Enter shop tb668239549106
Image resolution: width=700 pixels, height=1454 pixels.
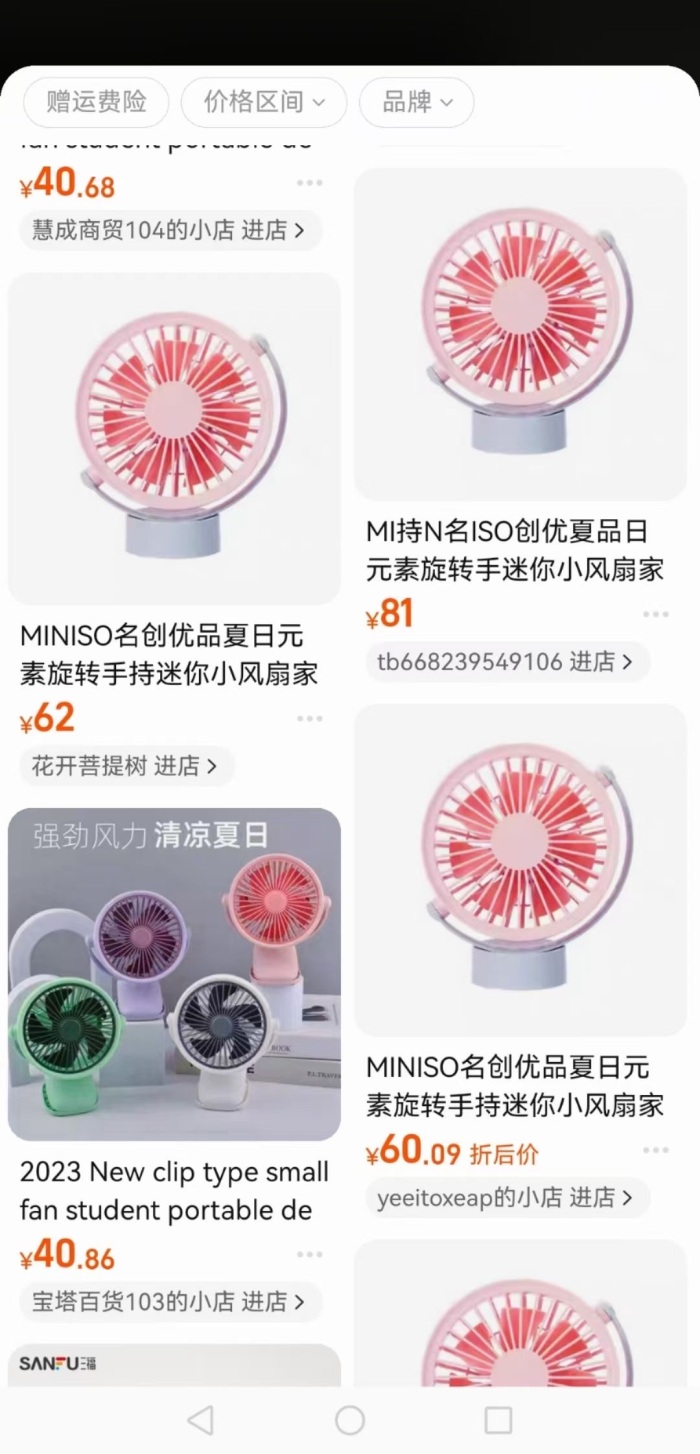pos(507,662)
